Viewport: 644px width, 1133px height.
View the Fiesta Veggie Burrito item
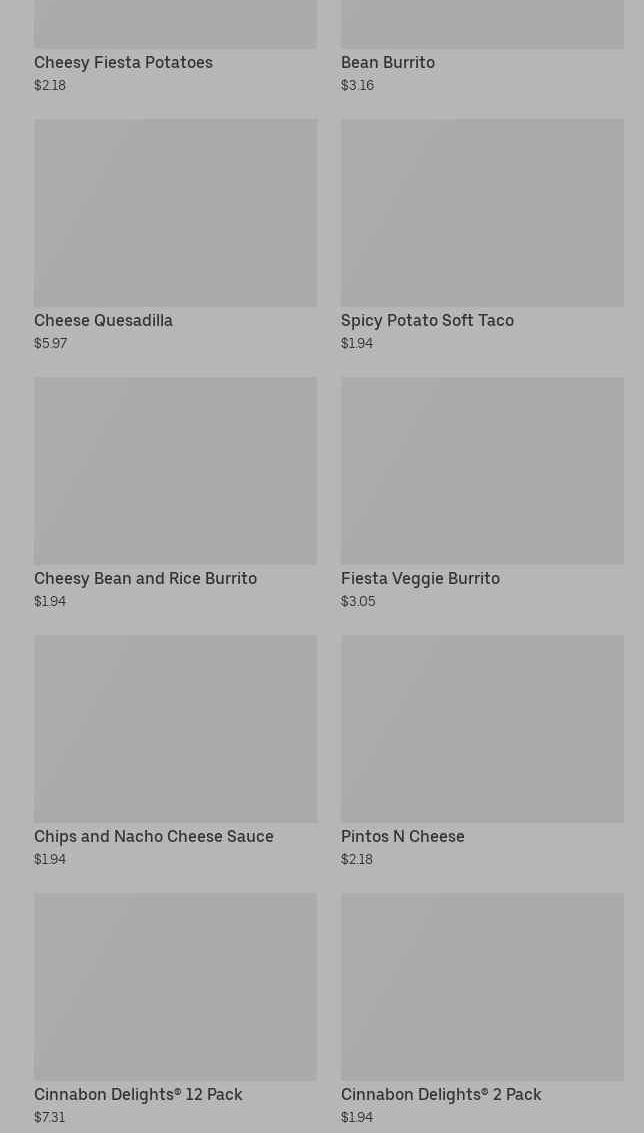[482, 494]
